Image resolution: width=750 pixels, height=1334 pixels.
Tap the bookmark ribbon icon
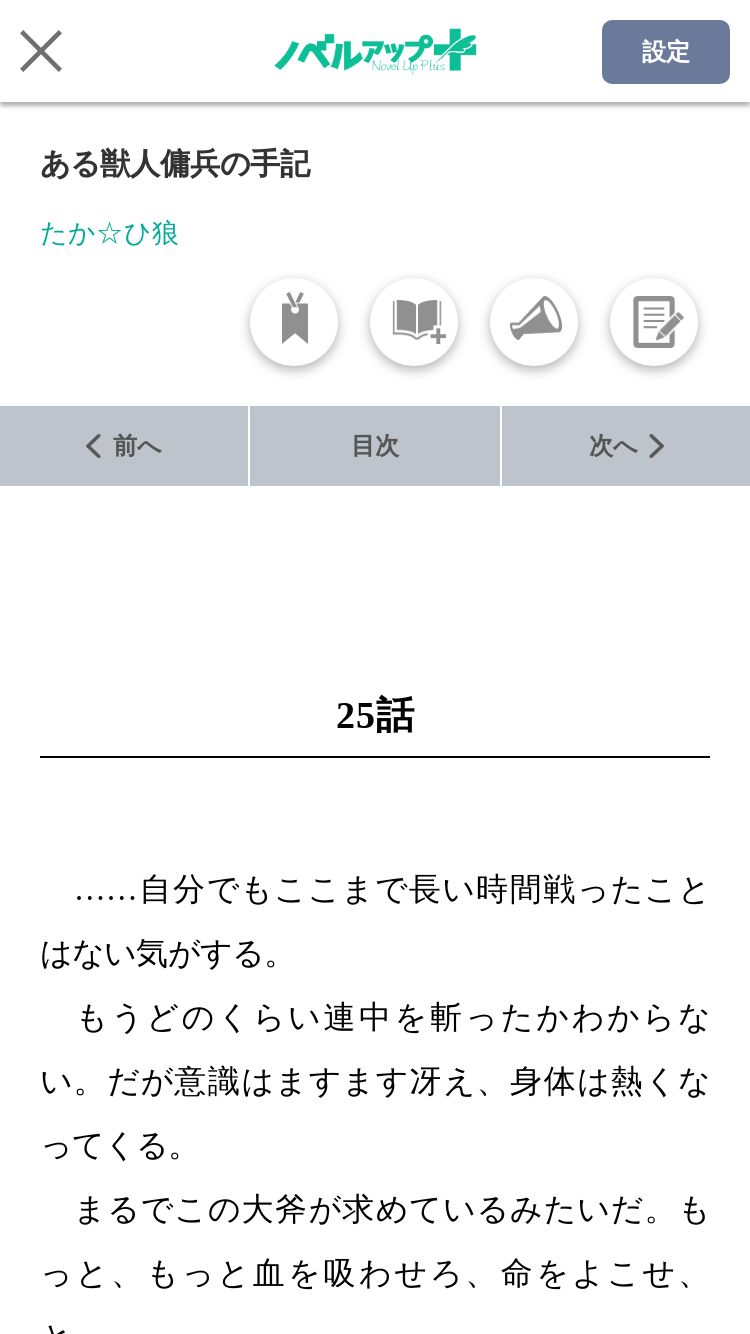point(294,322)
